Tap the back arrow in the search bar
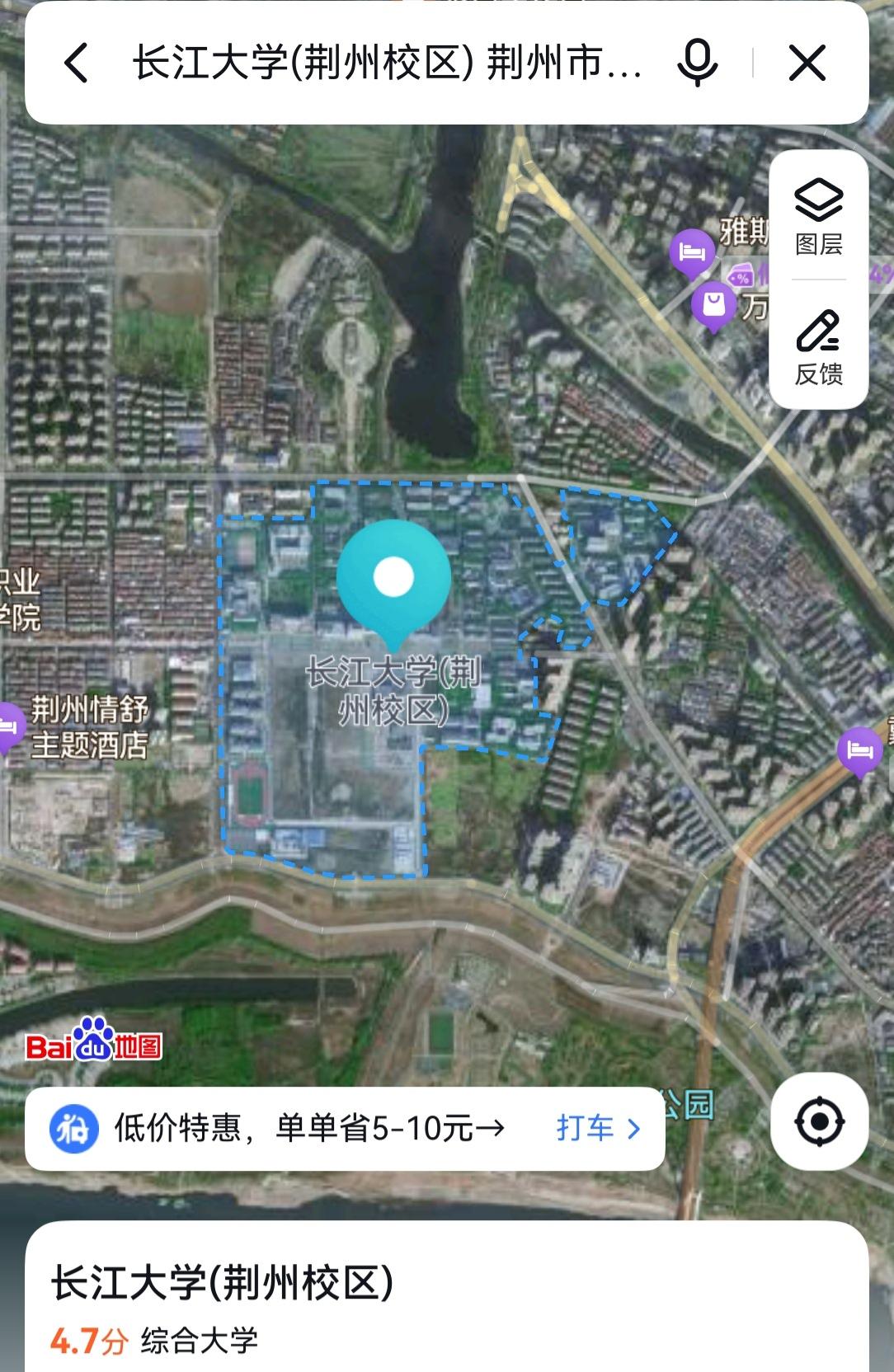This screenshot has height=1372, width=894. point(76,64)
